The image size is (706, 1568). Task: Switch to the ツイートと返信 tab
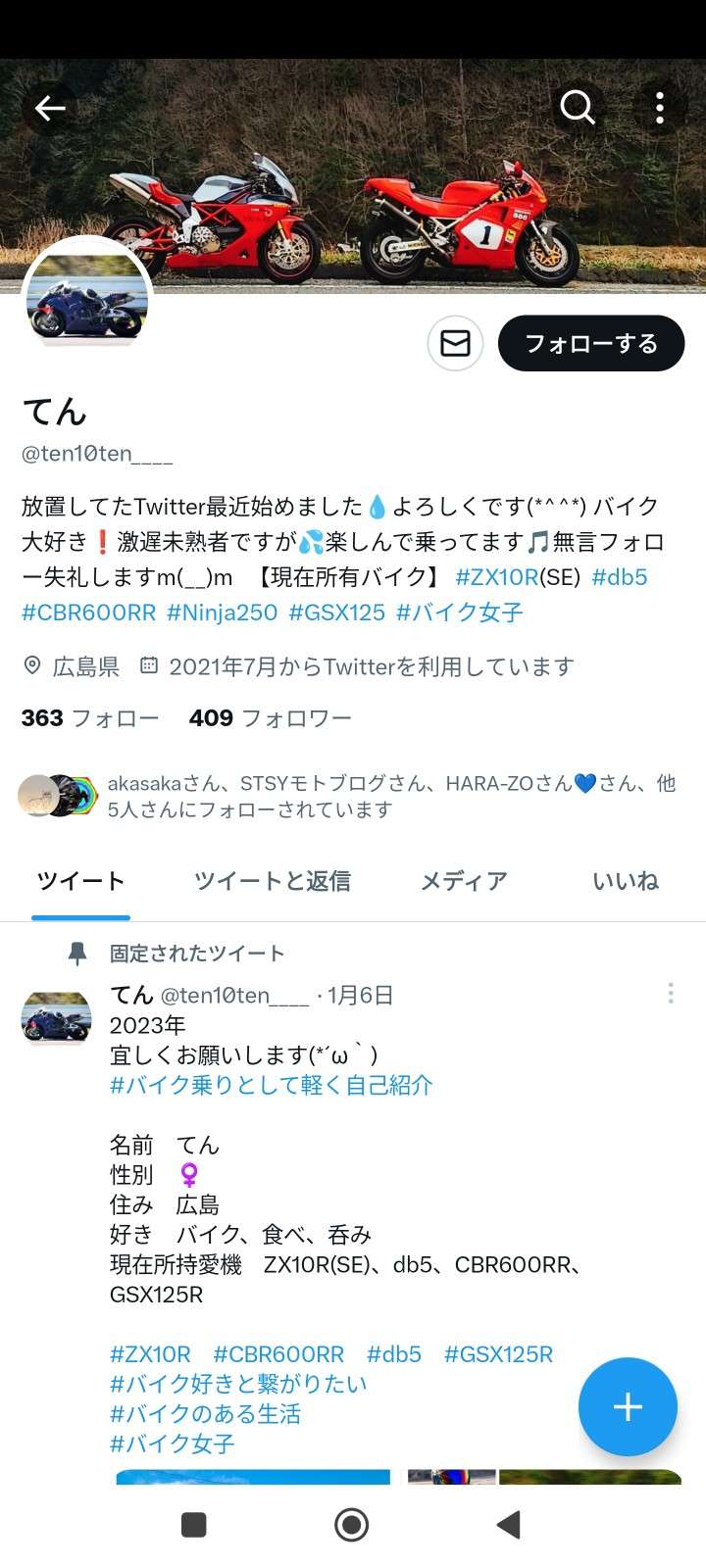pos(273,881)
